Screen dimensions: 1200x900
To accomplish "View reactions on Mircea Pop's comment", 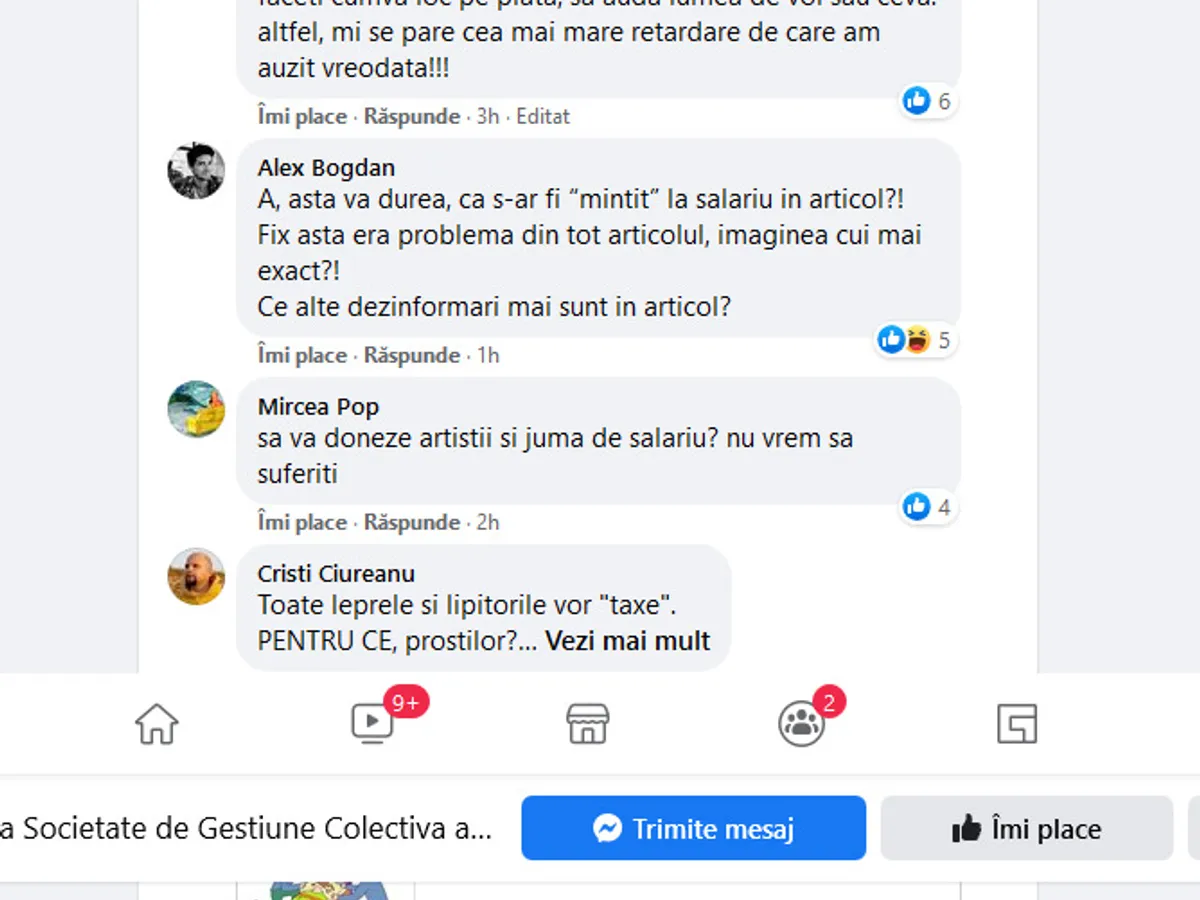I will 926,507.
